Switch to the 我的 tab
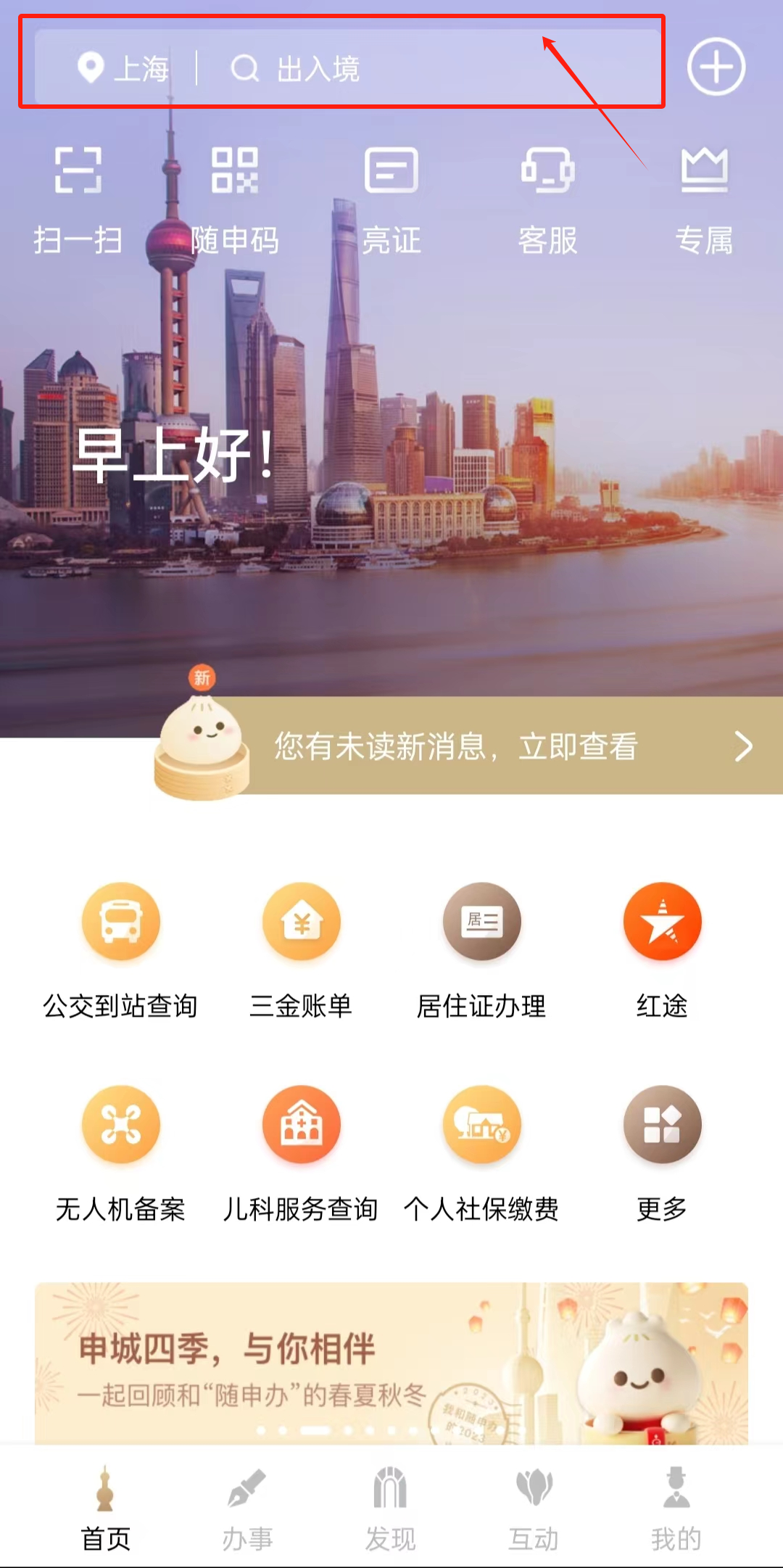Image resolution: width=783 pixels, height=1568 pixels. pyautogui.click(x=676, y=1509)
